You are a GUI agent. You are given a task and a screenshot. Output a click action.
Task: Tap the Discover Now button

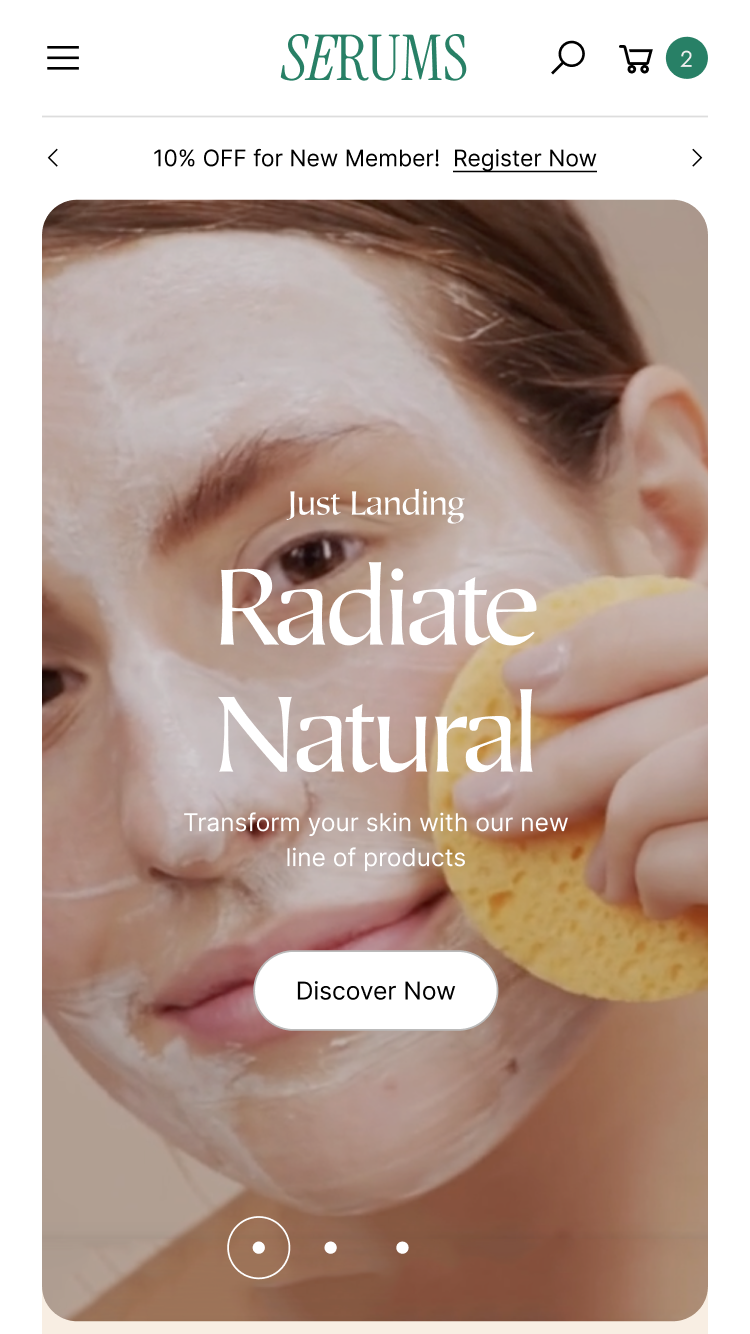(376, 990)
